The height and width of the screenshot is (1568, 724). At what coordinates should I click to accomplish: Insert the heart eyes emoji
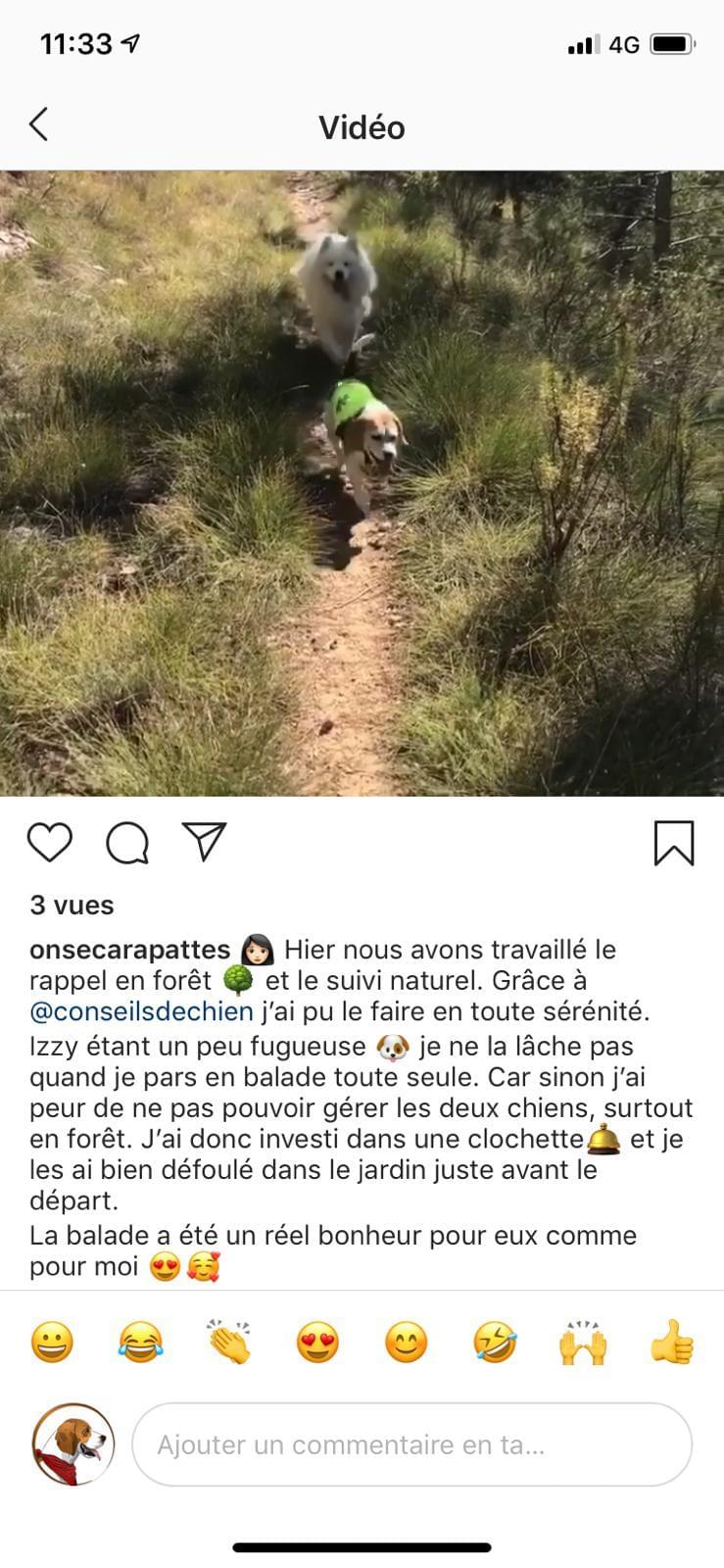pos(317,1343)
